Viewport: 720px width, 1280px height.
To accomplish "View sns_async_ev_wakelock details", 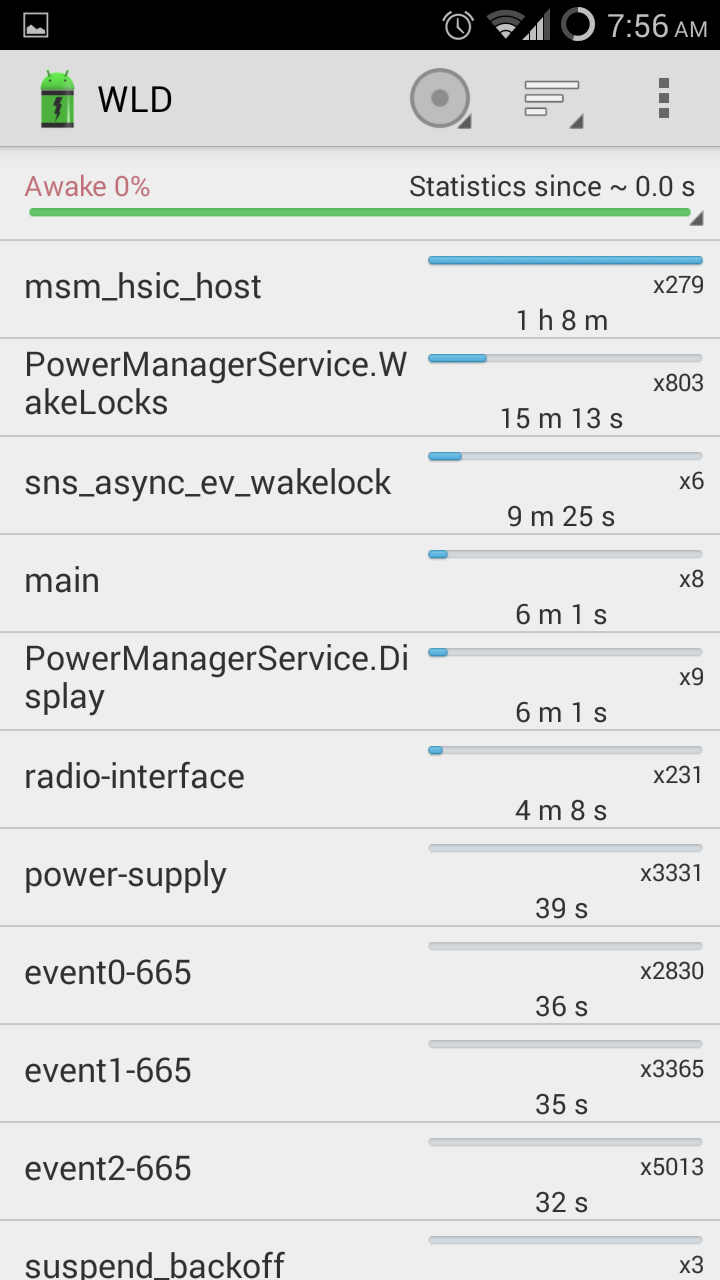I will click(x=360, y=486).
